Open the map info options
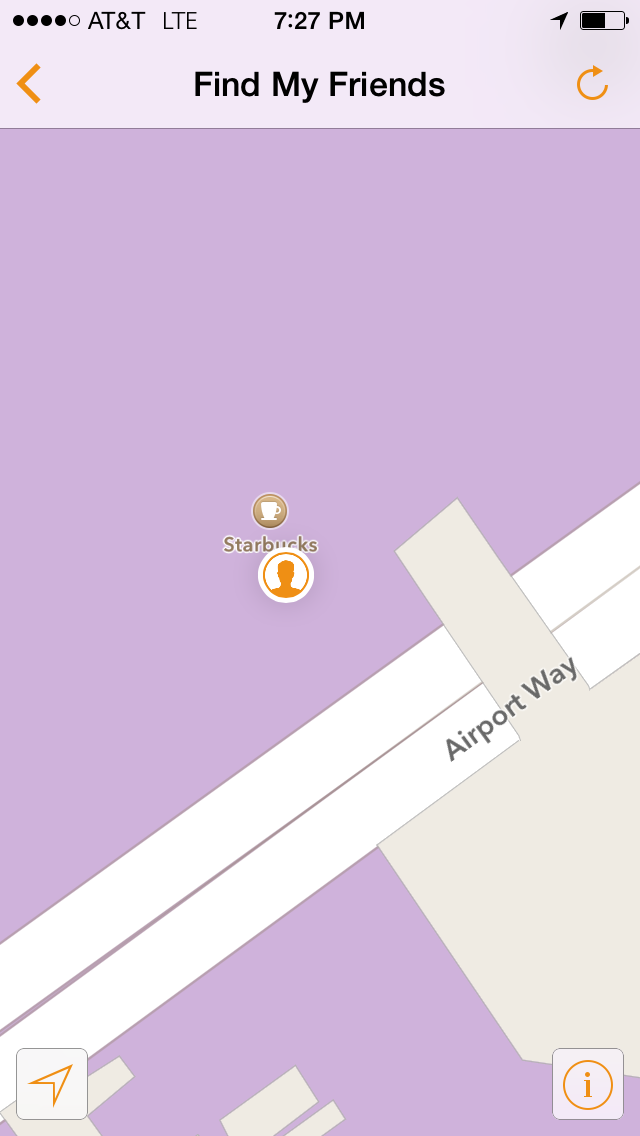 [587, 1084]
